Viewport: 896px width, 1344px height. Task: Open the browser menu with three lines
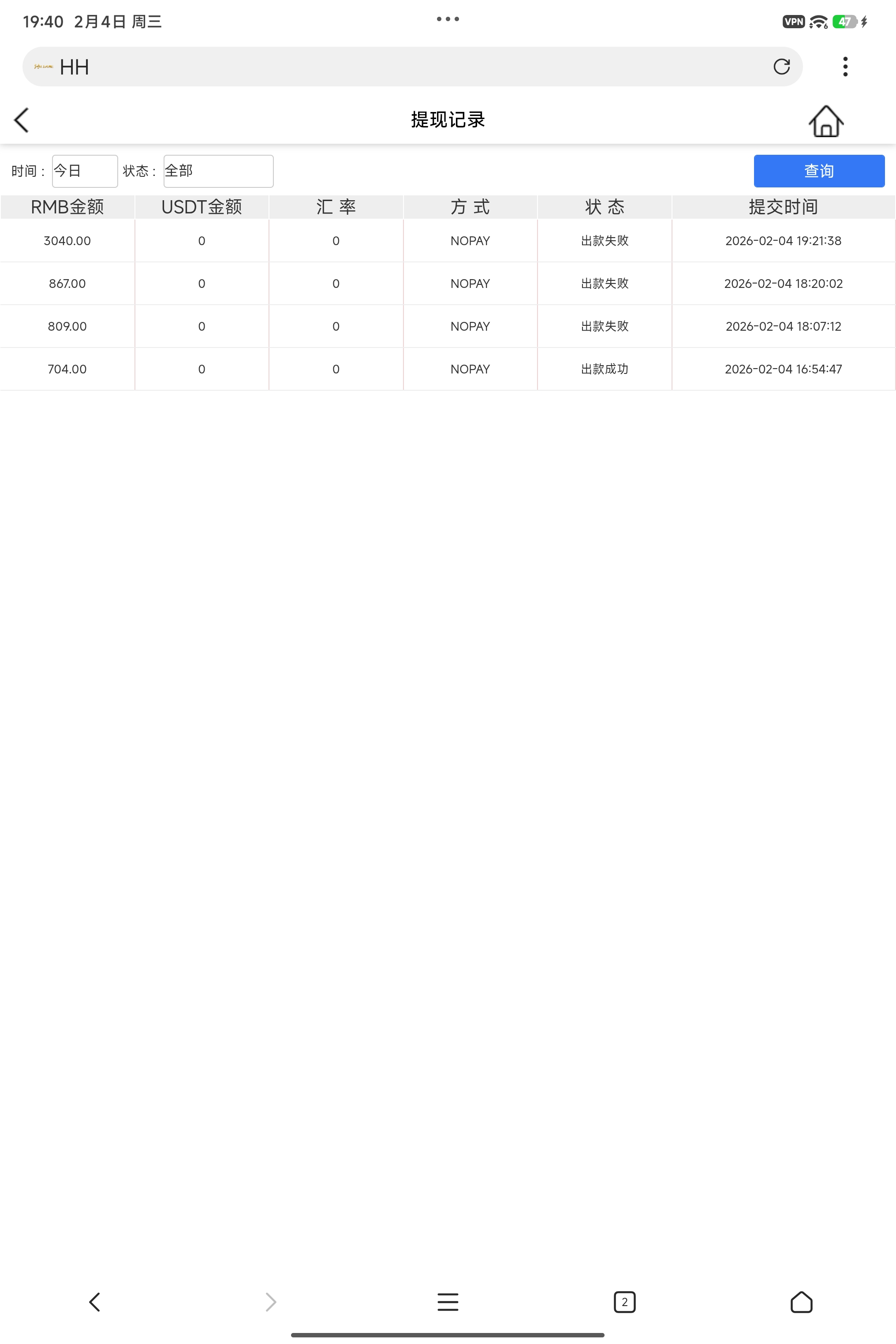448,1302
